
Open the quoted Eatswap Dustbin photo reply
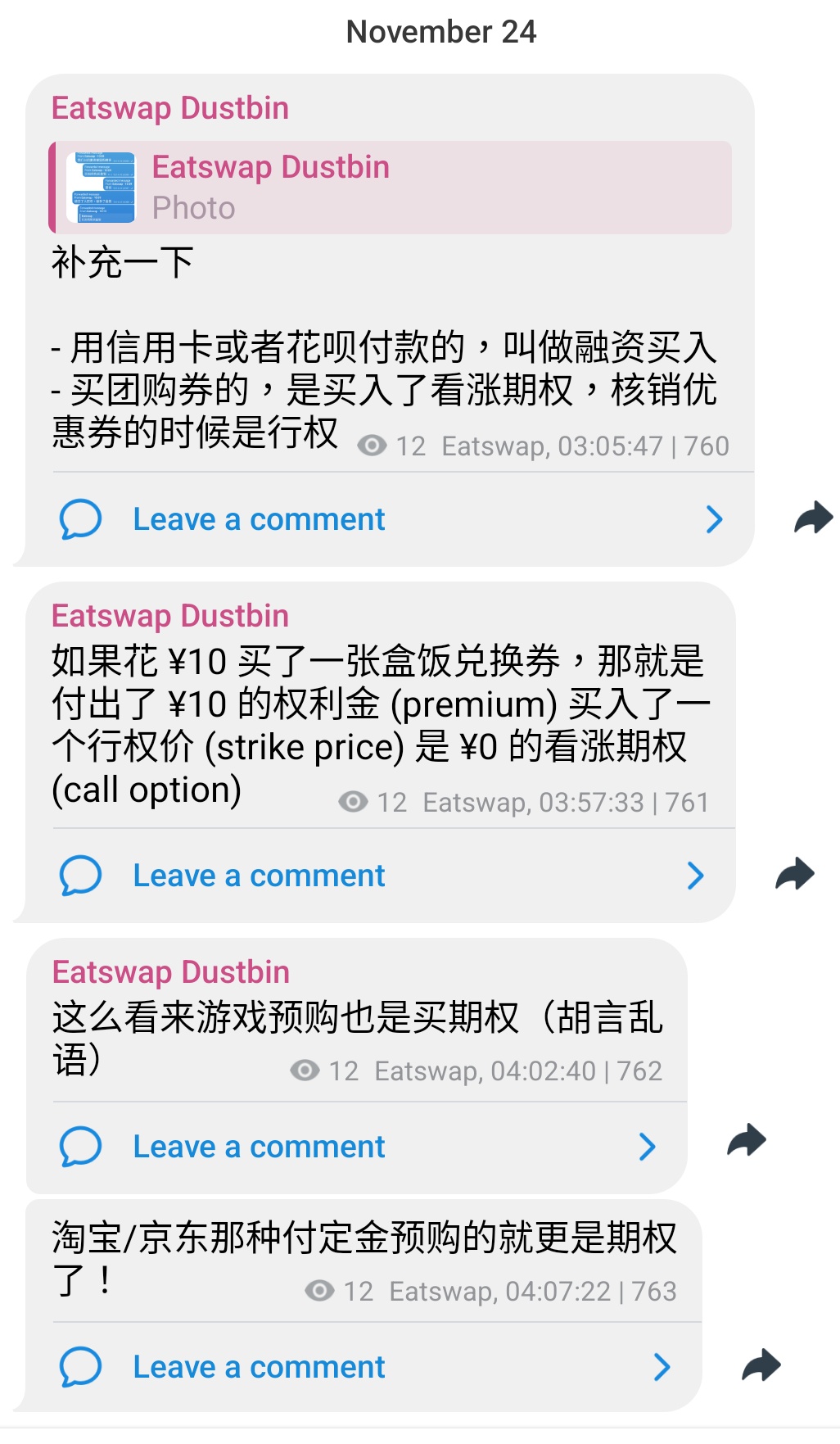(x=390, y=188)
